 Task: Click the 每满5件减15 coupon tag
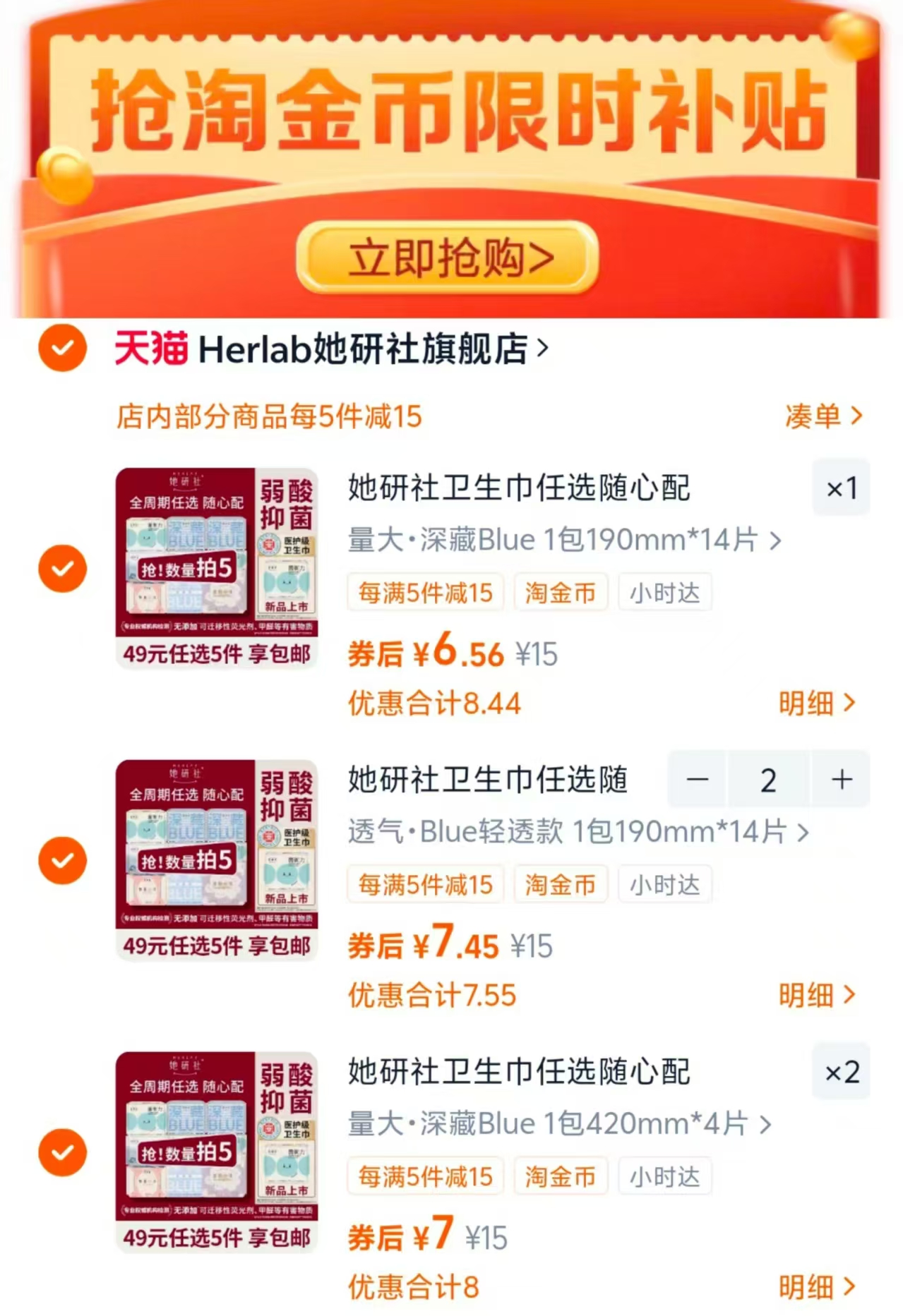[x=424, y=593]
